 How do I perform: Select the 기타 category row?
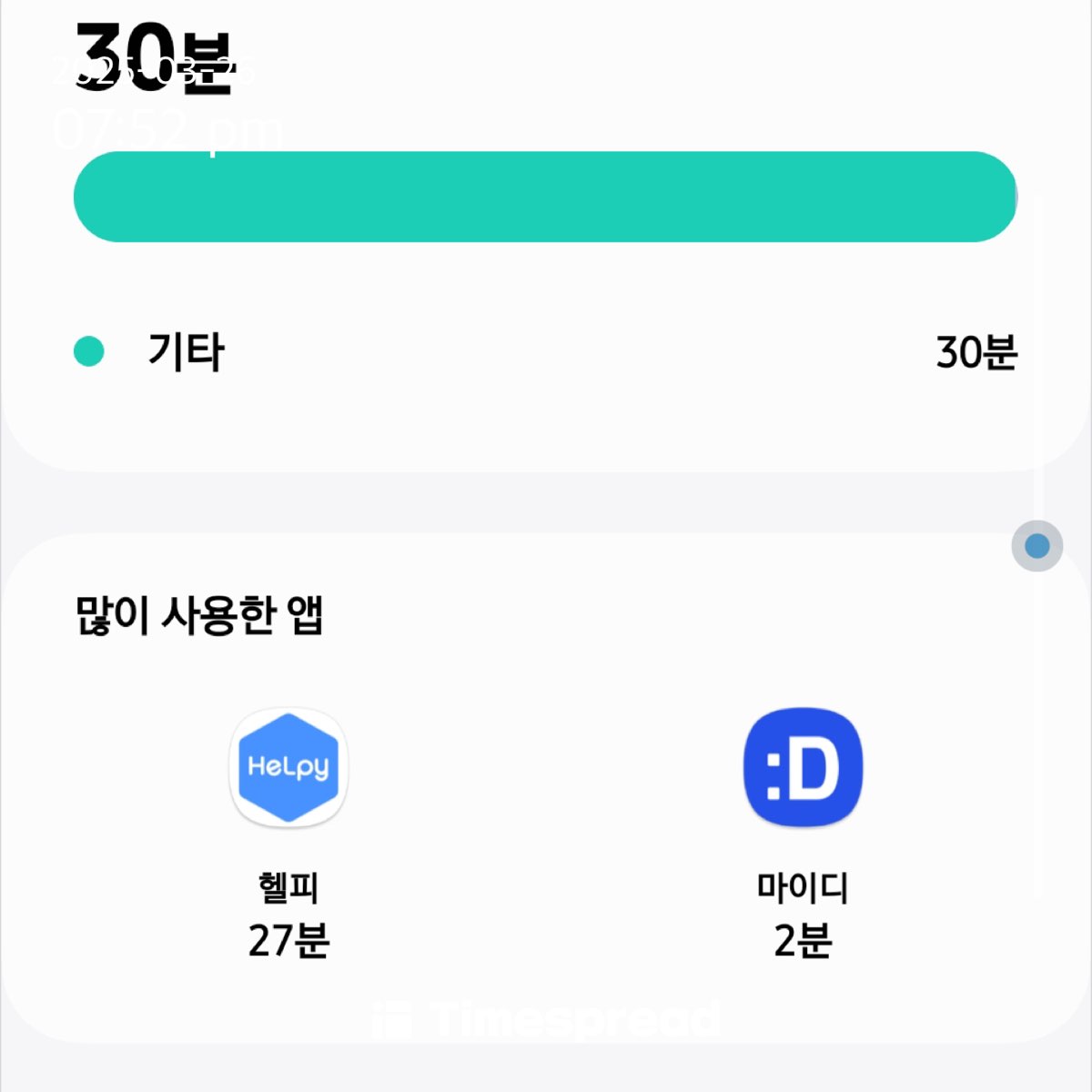(544, 351)
